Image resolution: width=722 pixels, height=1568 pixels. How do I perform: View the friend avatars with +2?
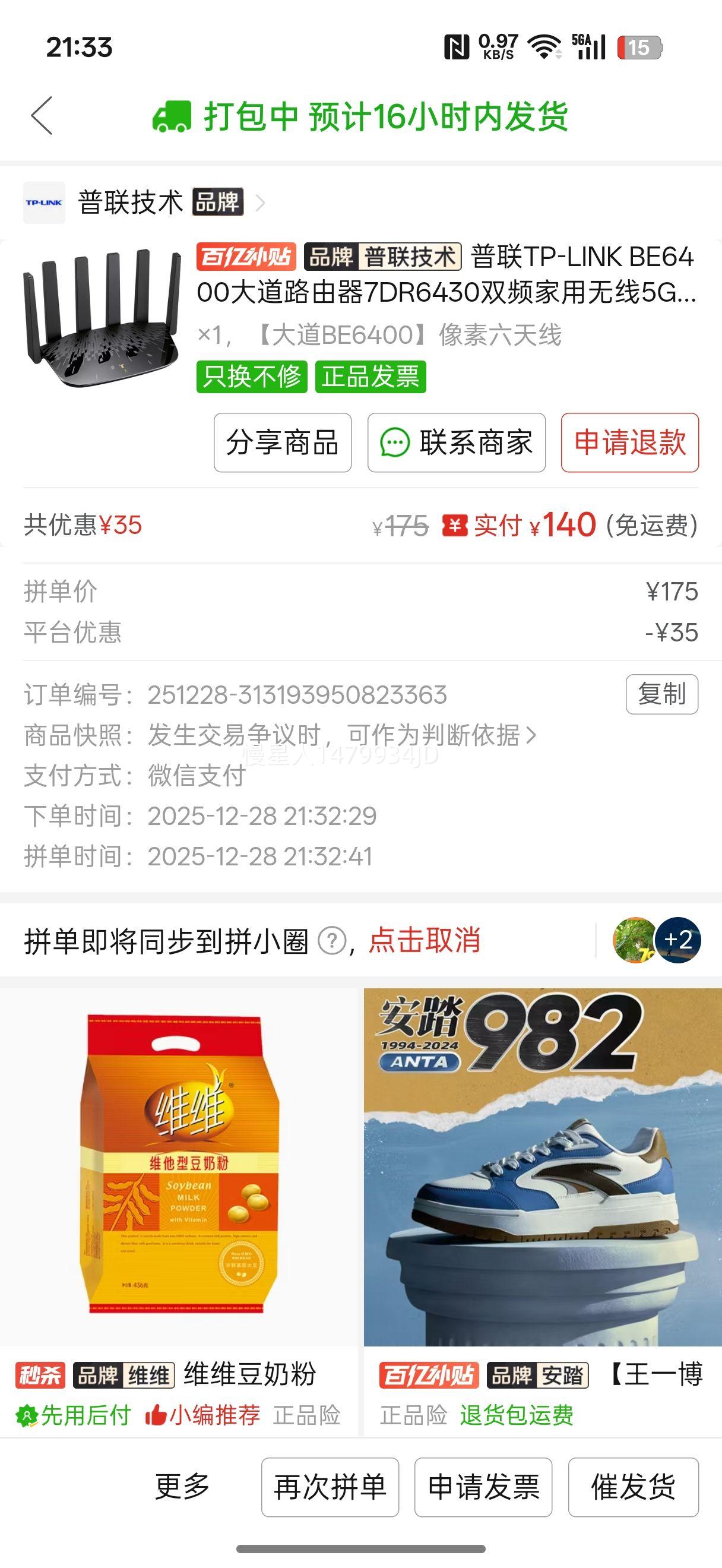click(657, 940)
